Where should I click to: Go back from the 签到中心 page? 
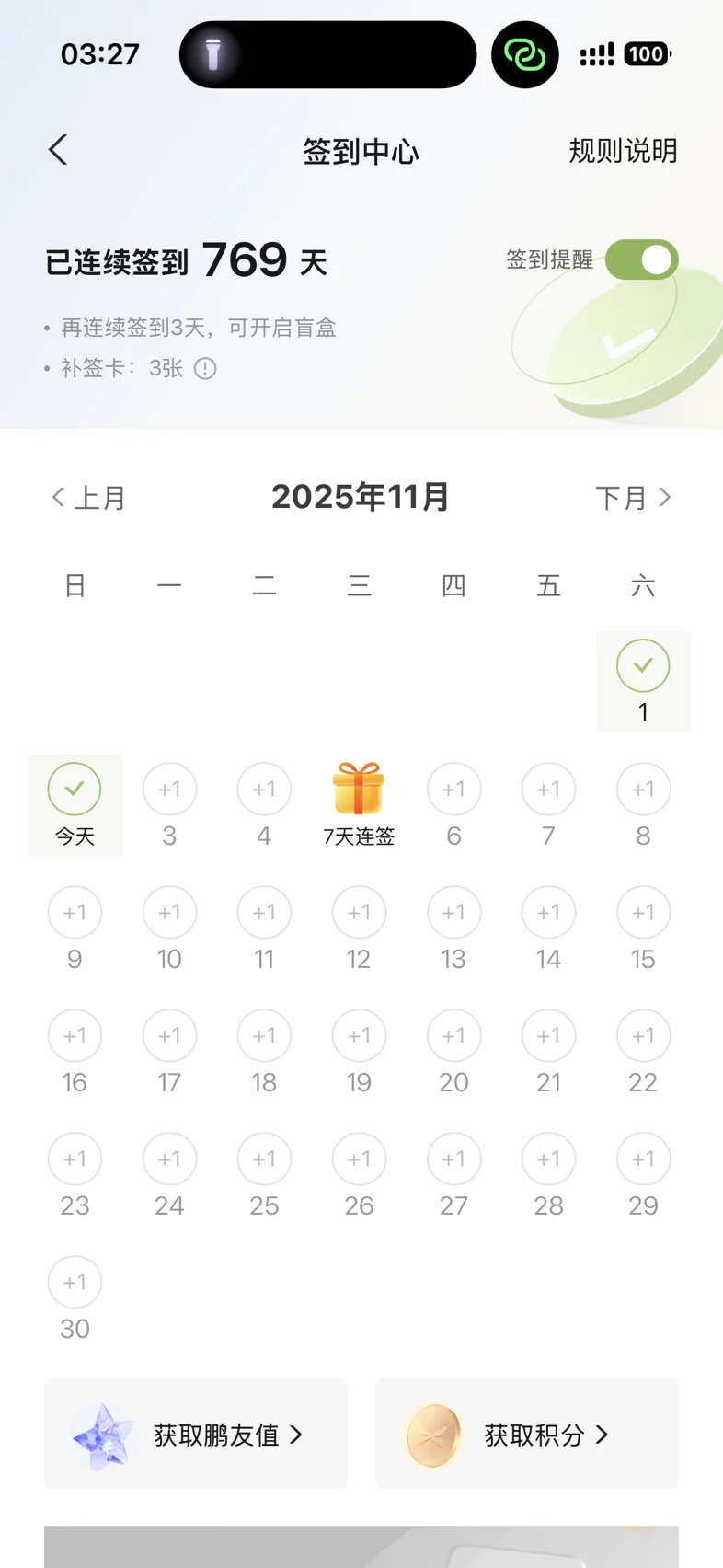[x=58, y=150]
